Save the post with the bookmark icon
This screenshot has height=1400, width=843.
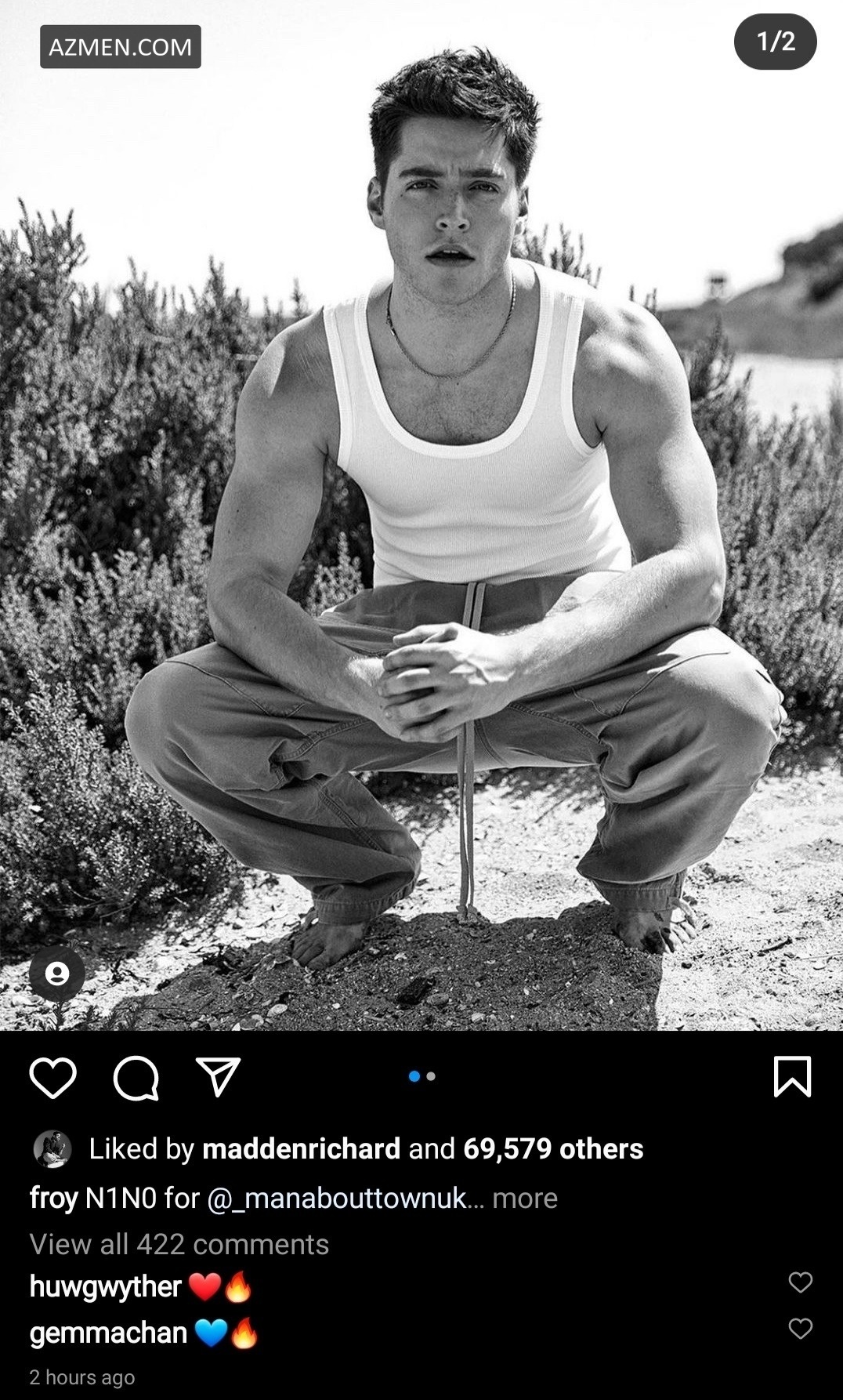click(792, 1076)
